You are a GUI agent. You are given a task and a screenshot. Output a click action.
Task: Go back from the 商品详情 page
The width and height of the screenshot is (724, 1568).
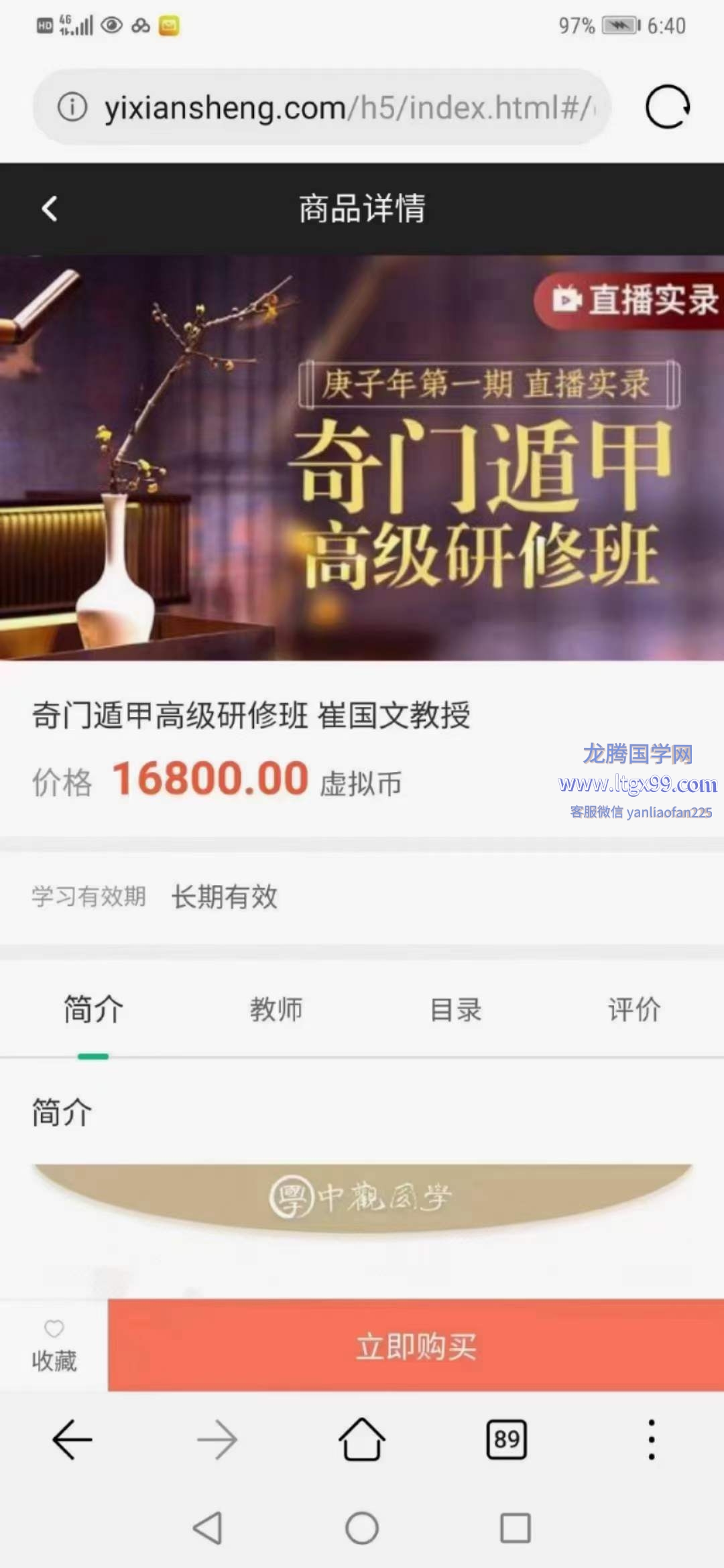tap(50, 208)
